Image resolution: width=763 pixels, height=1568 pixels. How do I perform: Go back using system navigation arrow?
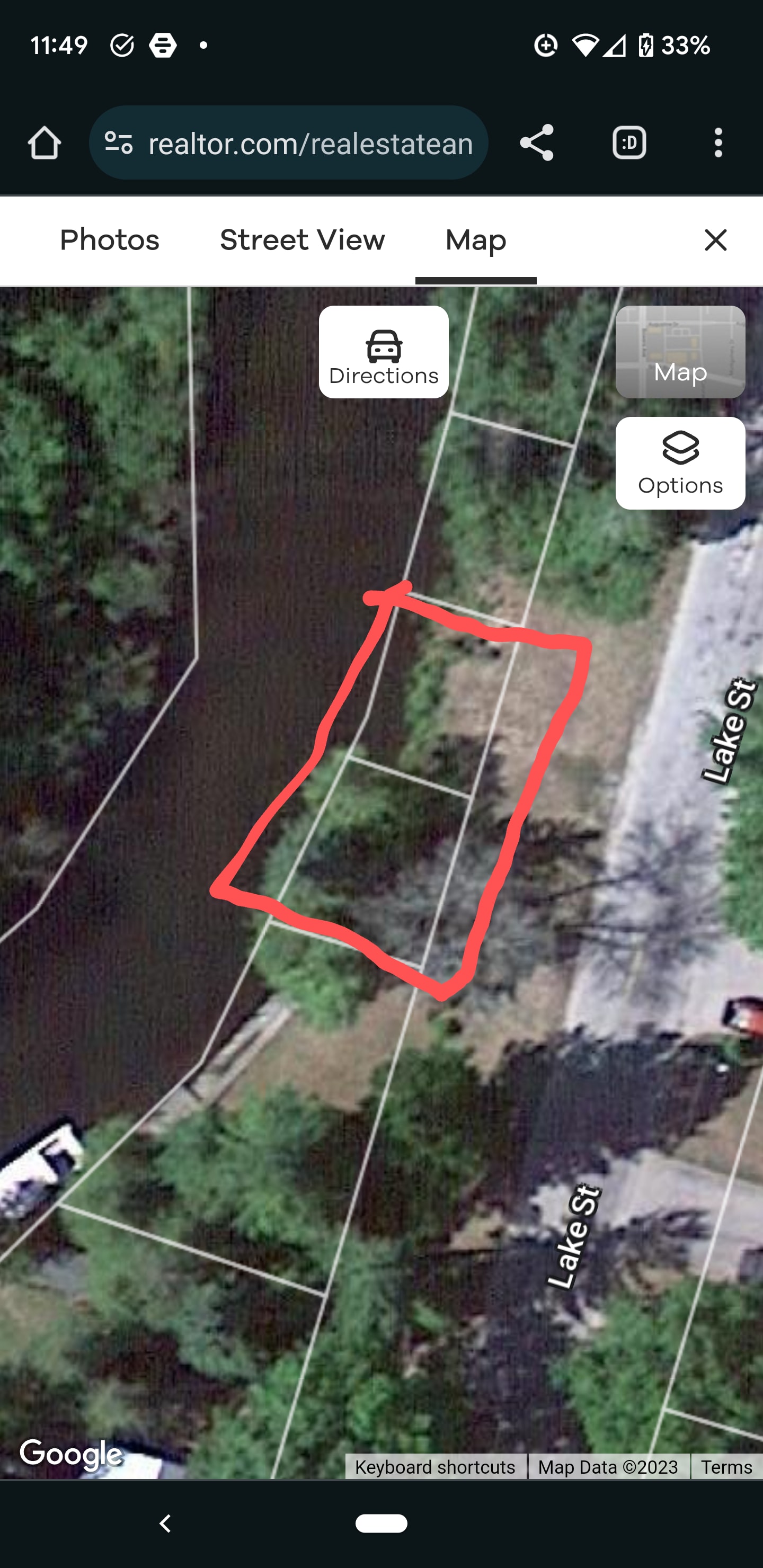coord(164,1524)
